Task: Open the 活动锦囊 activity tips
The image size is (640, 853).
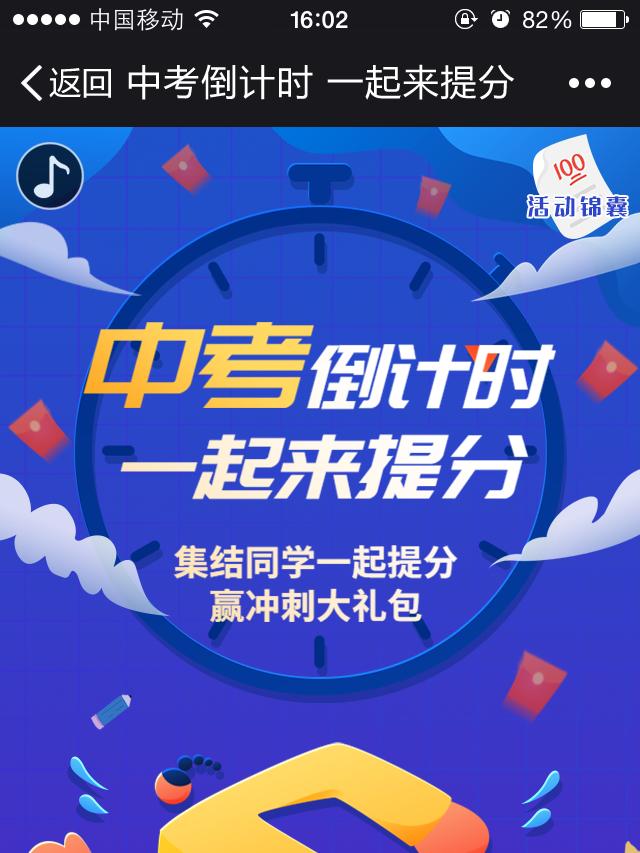Action: coord(577,190)
